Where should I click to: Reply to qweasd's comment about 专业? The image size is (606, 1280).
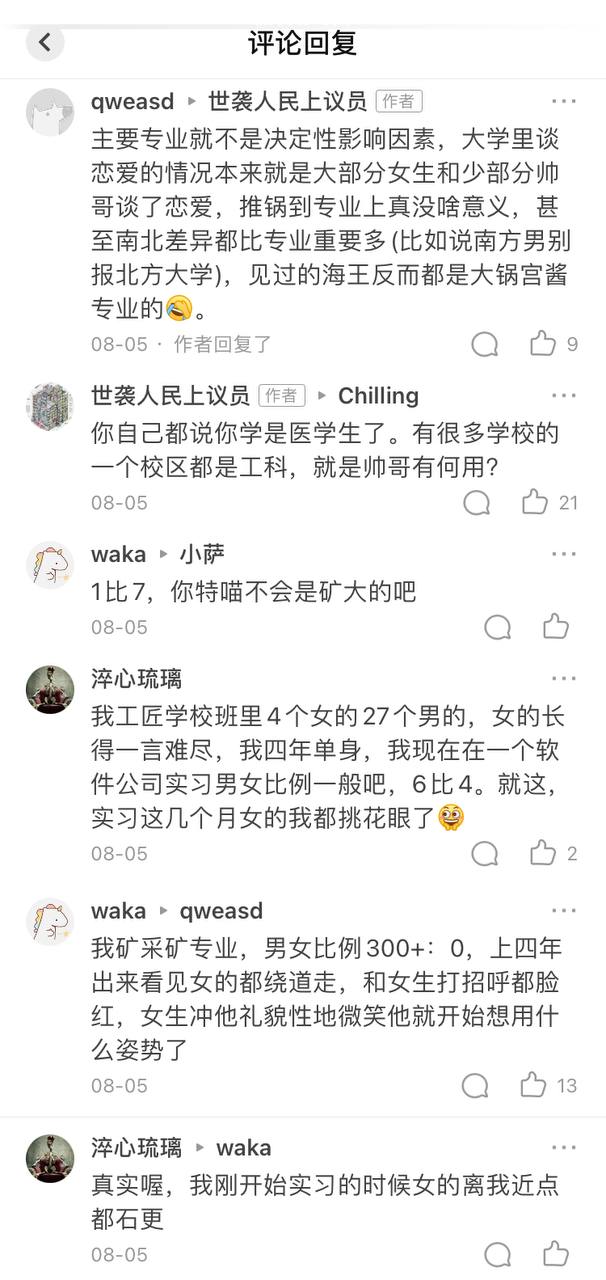[485, 344]
